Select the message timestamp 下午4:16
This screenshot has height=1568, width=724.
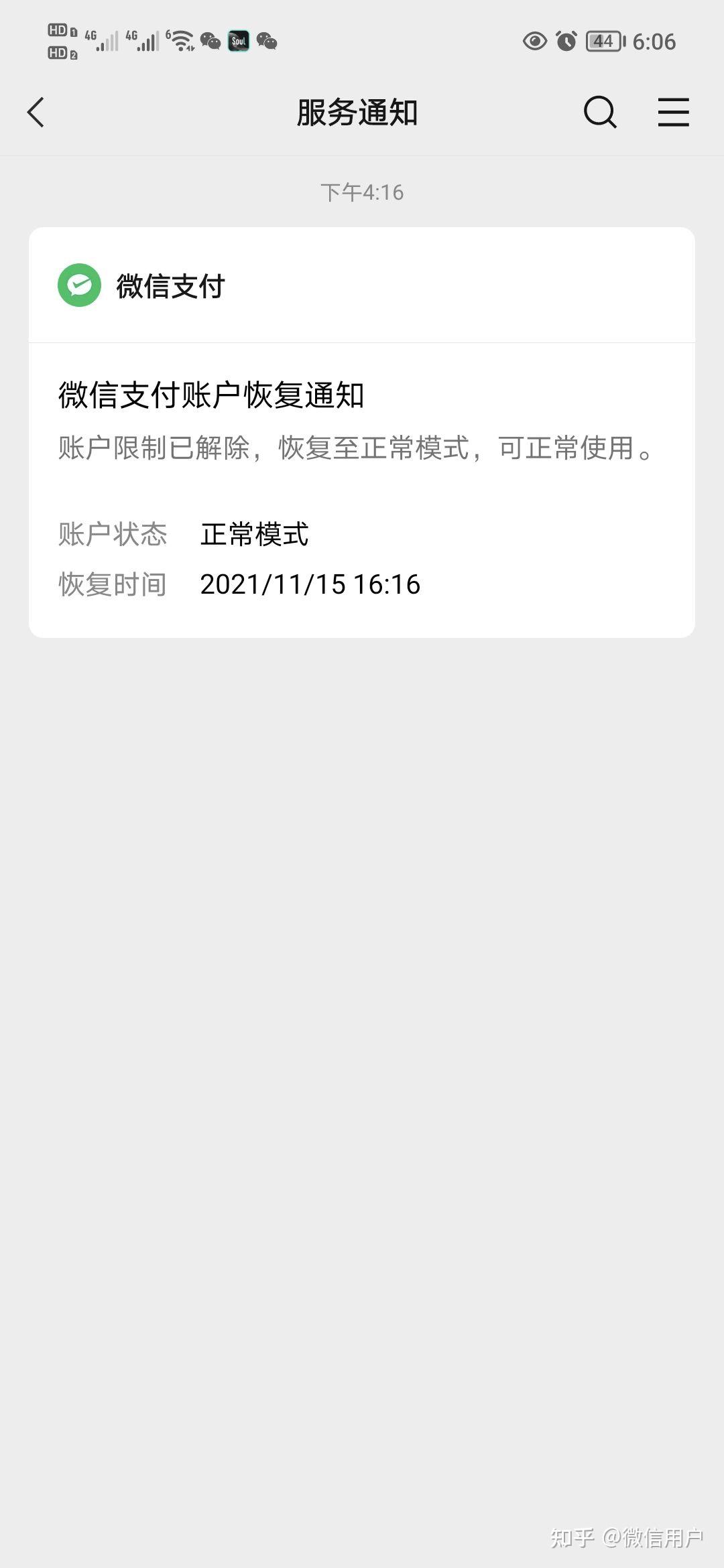click(361, 192)
